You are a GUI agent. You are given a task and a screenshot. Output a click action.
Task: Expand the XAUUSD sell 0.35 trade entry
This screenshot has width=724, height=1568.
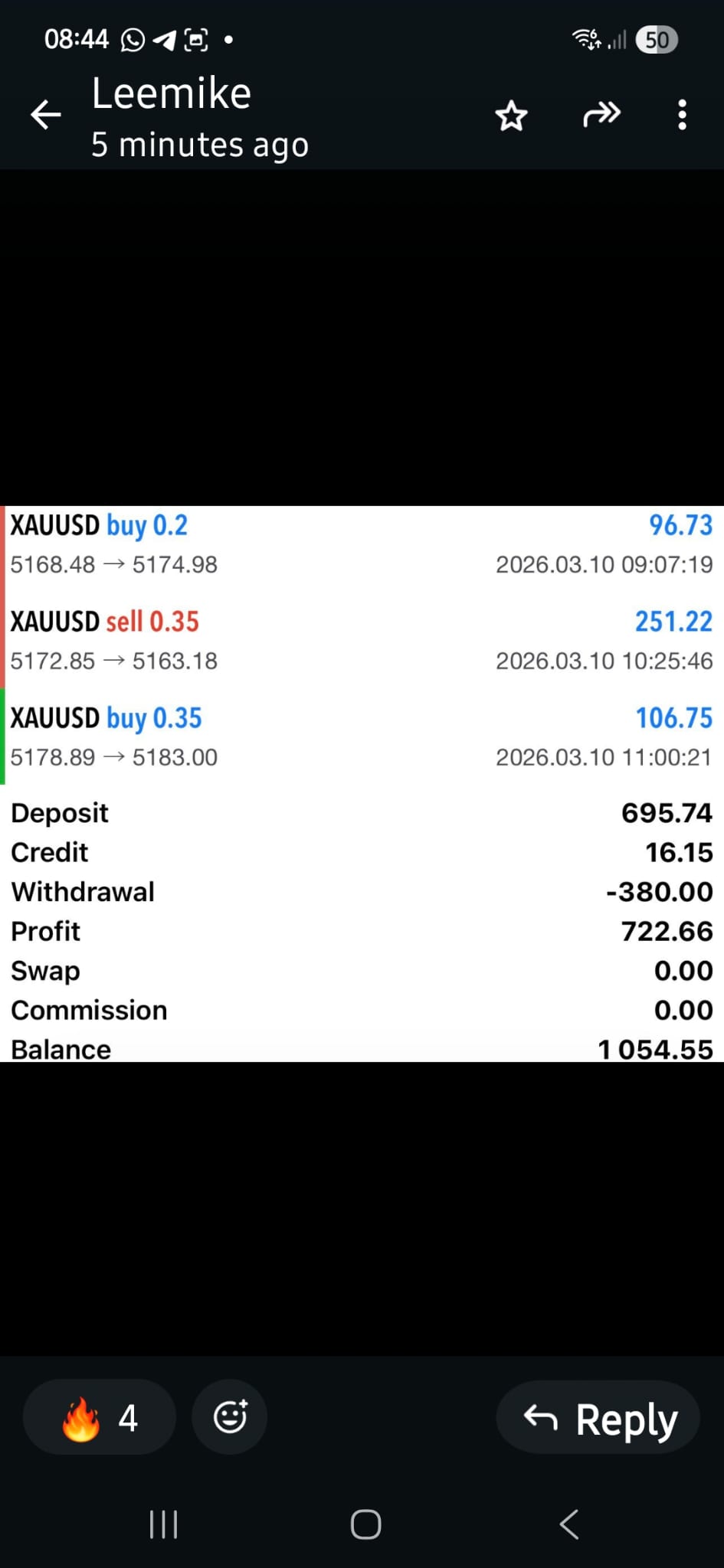tap(360, 640)
